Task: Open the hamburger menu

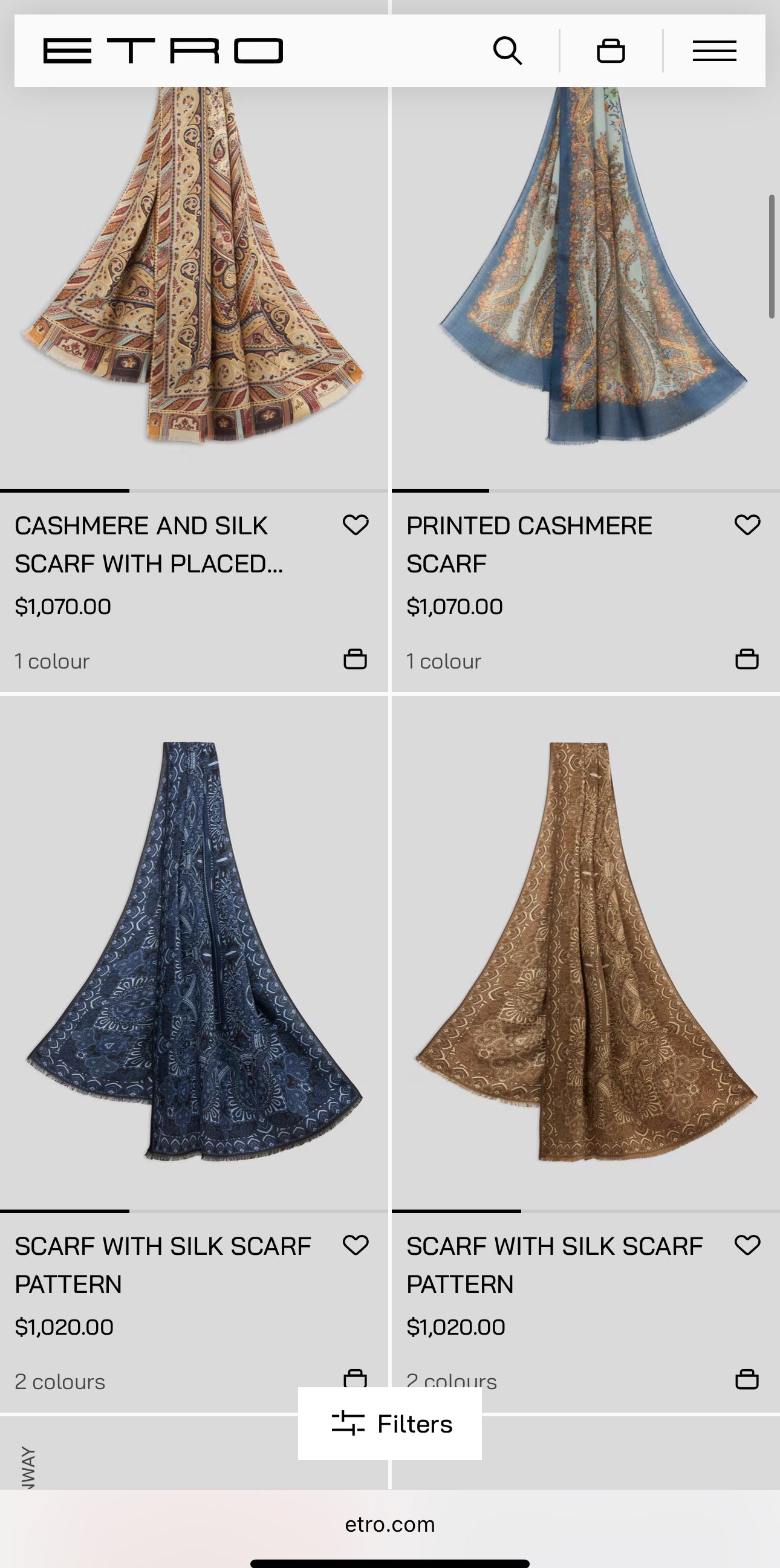Action: (x=714, y=51)
